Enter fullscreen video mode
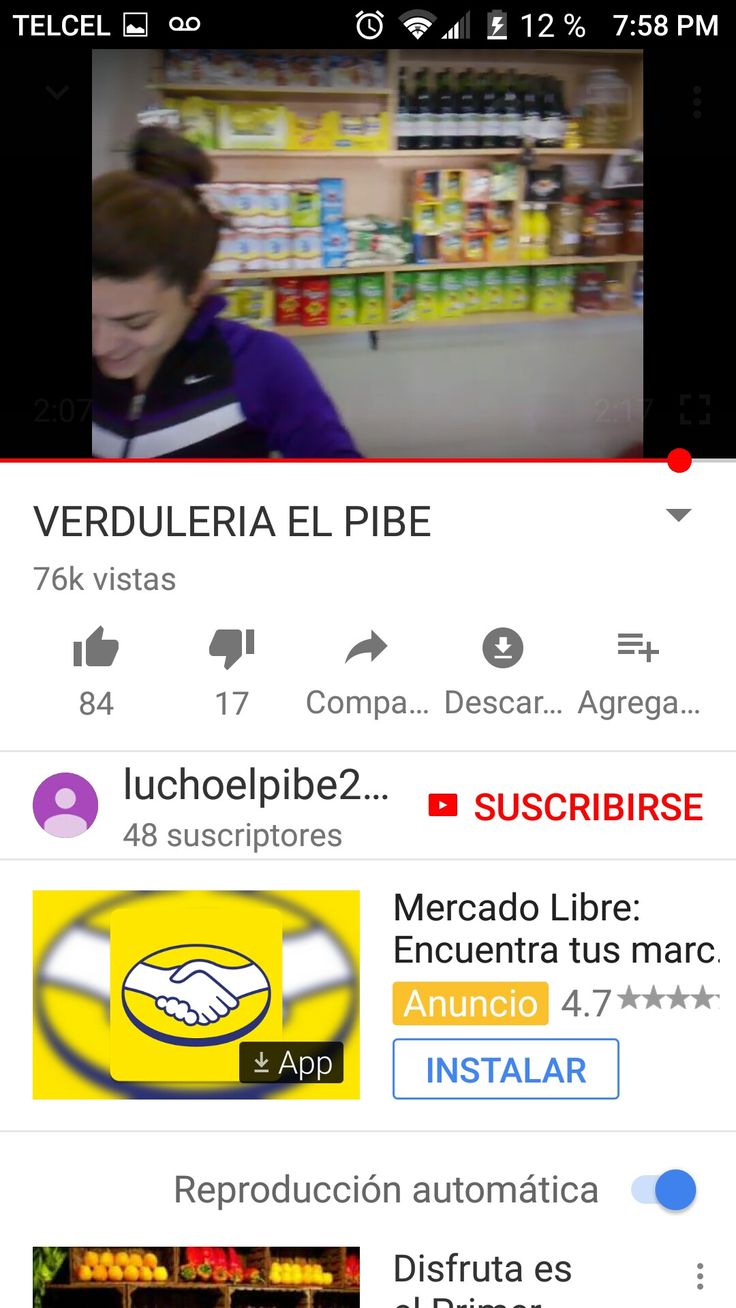 click(x=694, y=409)
